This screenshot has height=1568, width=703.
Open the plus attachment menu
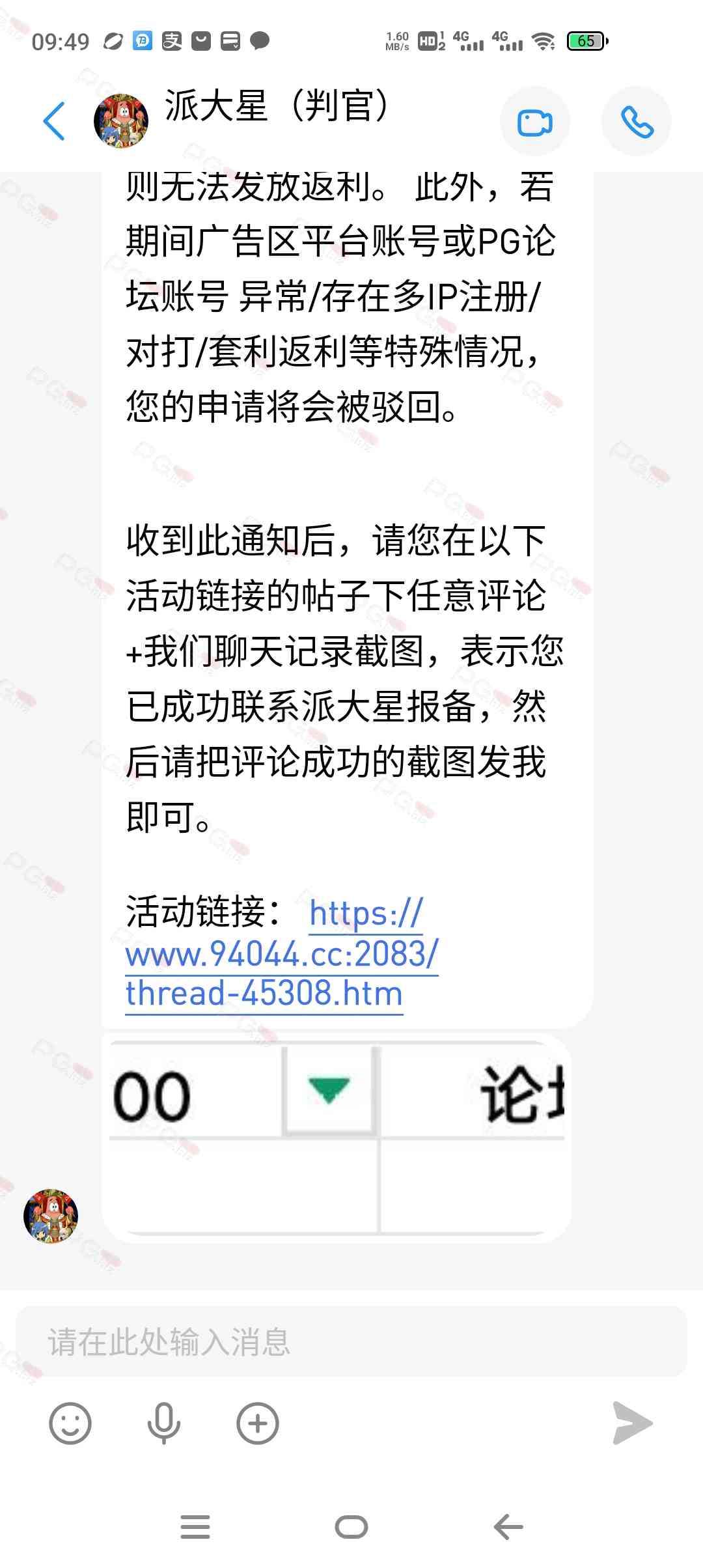pyautogui.click(x=257, y=1423)
